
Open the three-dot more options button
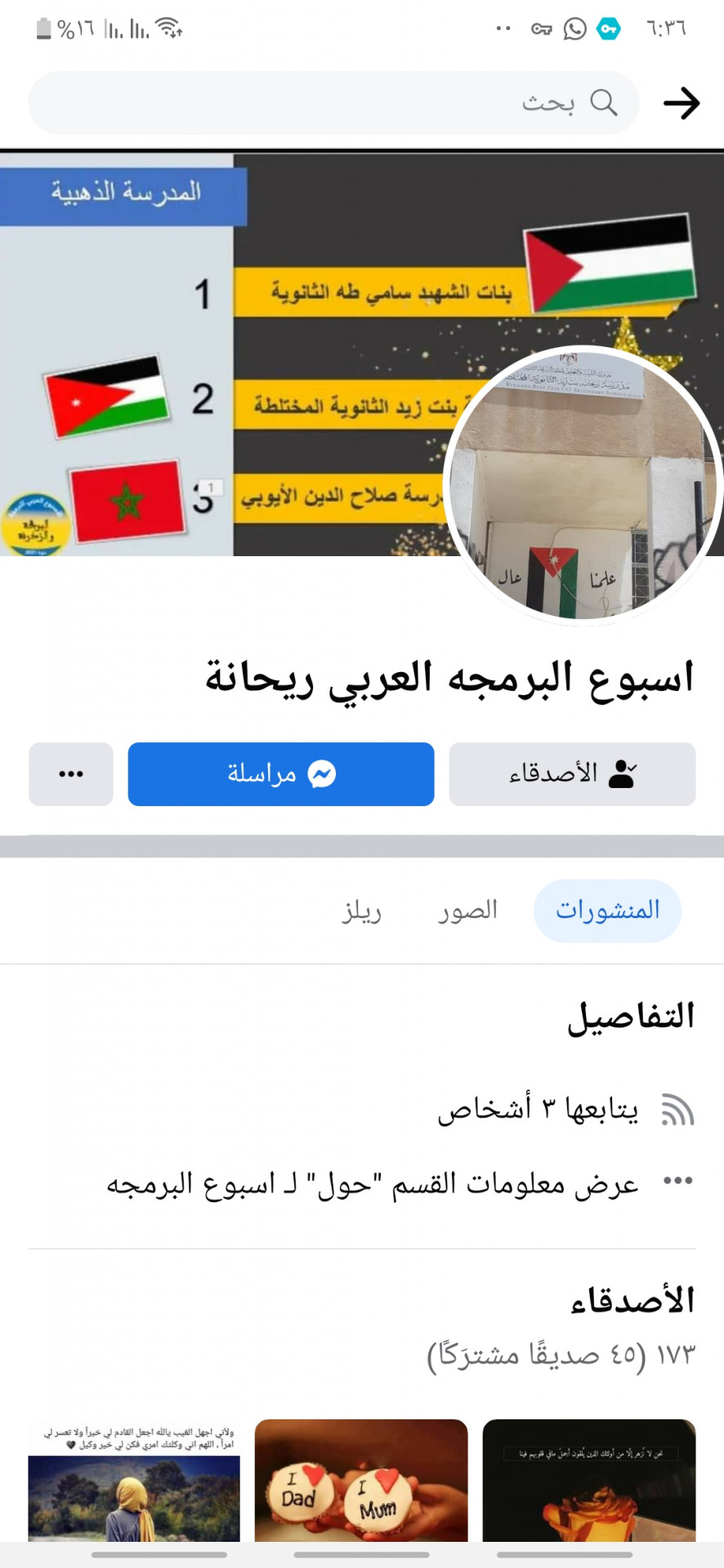(71, 773)
